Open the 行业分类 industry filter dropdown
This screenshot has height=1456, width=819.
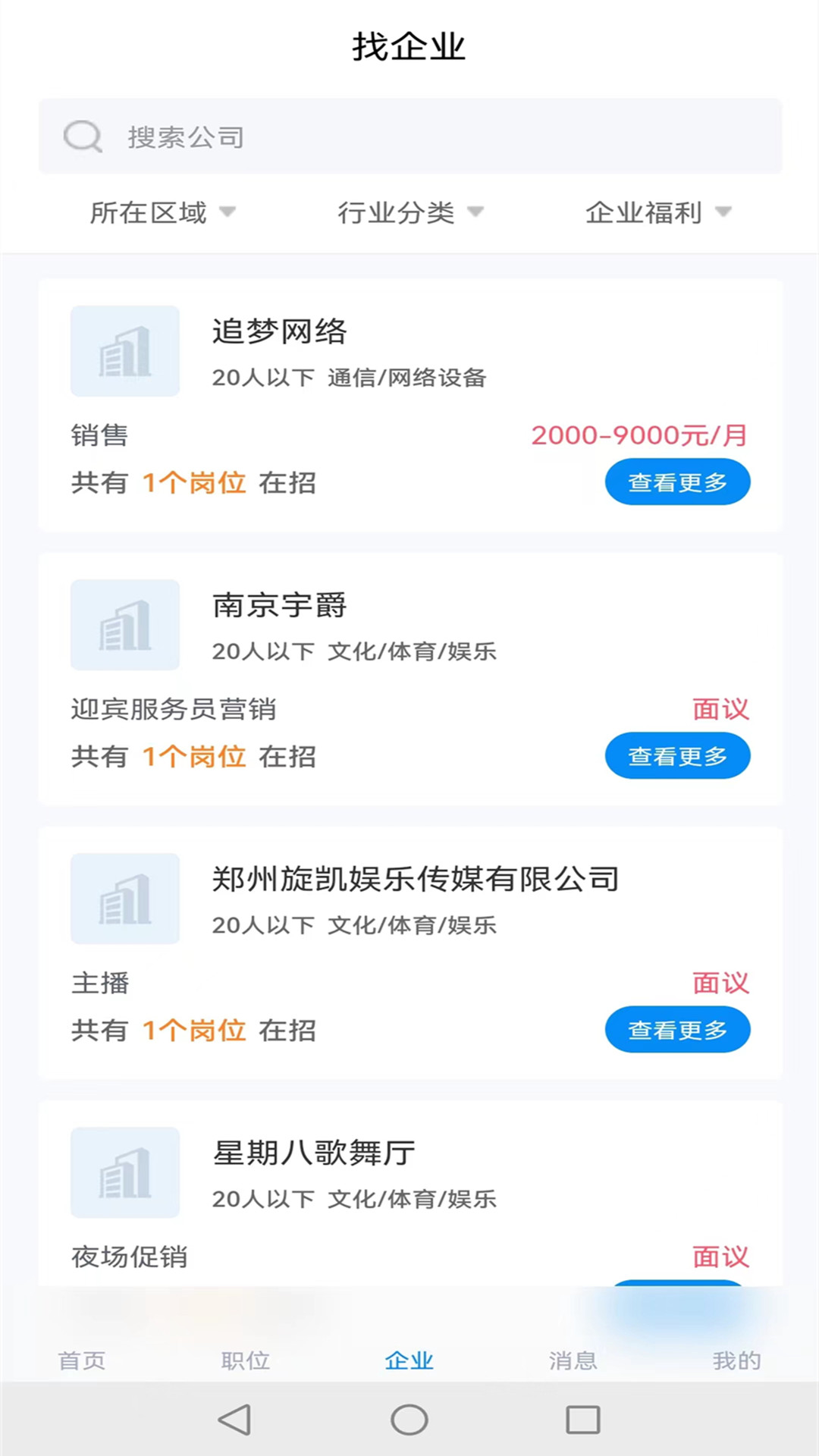(x=409, y=213)
